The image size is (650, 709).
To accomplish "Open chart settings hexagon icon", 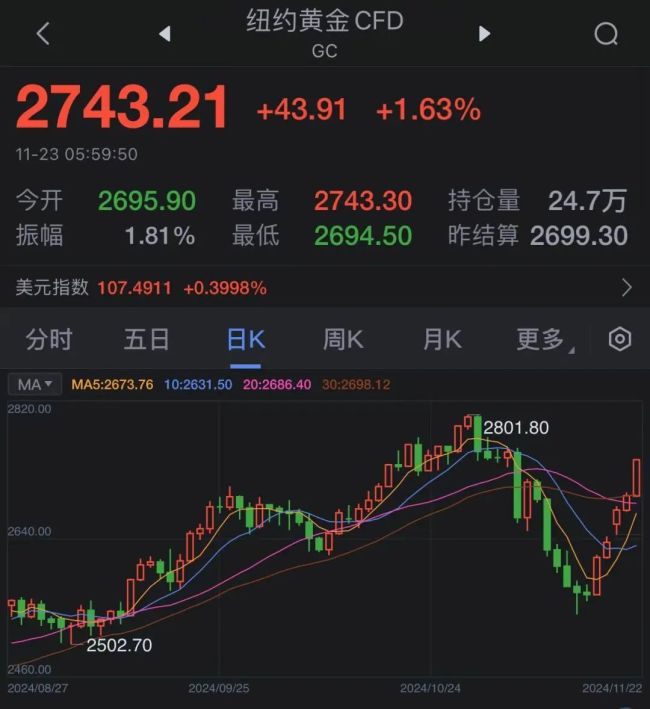I will point(620,340).
